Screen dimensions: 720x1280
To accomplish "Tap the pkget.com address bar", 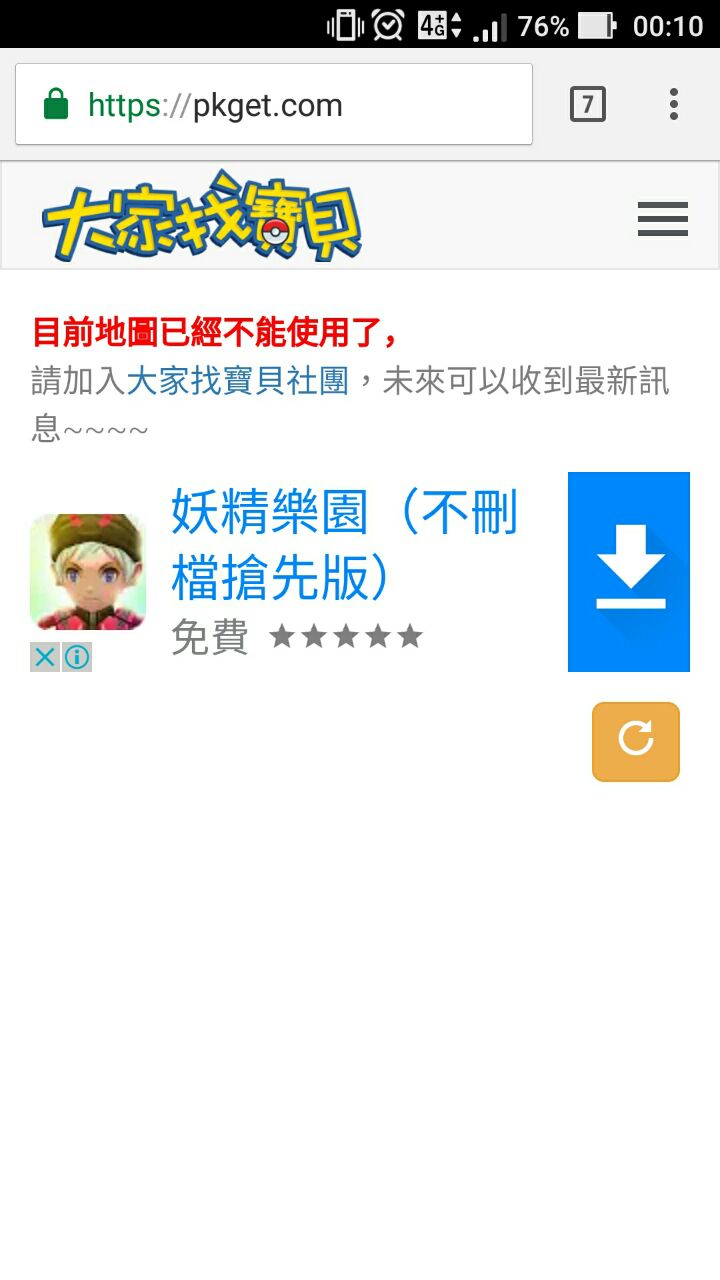I will pos(274,105).
